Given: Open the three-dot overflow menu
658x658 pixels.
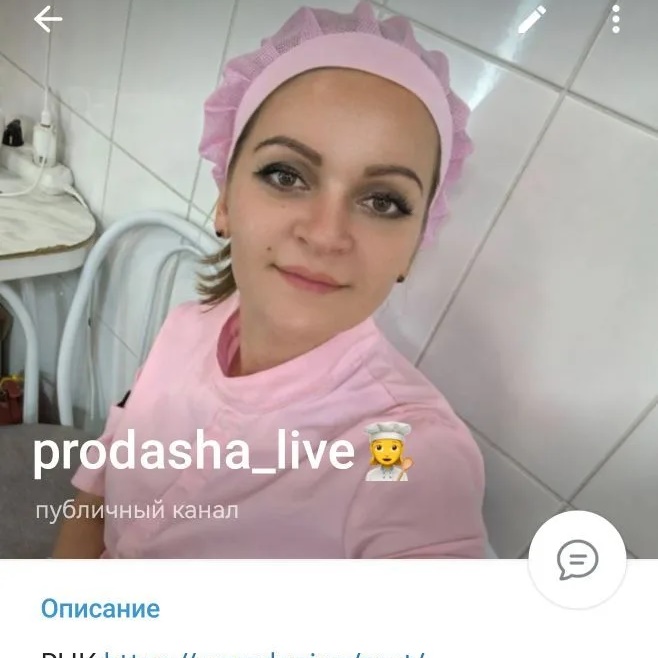Looking at the screenshot, I should (x=617, y=19).
